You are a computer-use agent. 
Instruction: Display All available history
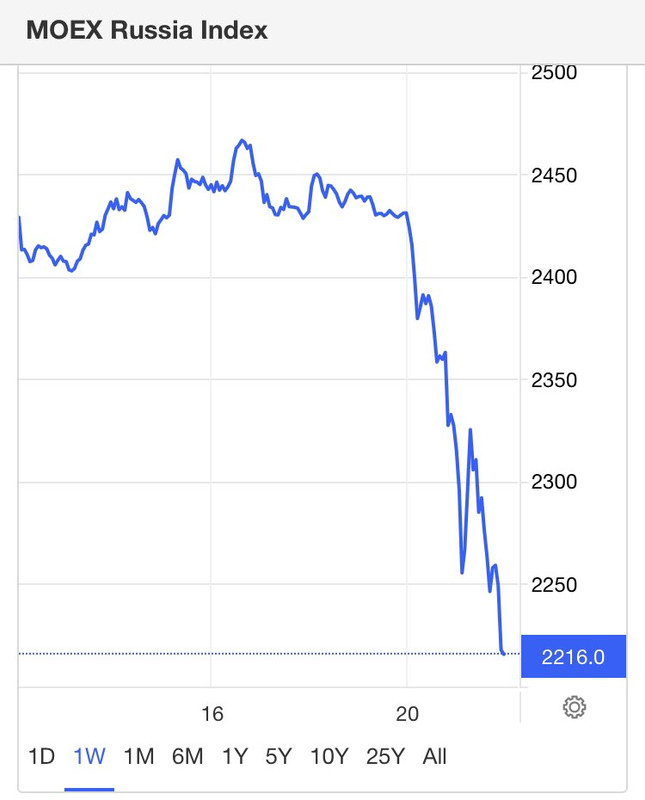434,756
